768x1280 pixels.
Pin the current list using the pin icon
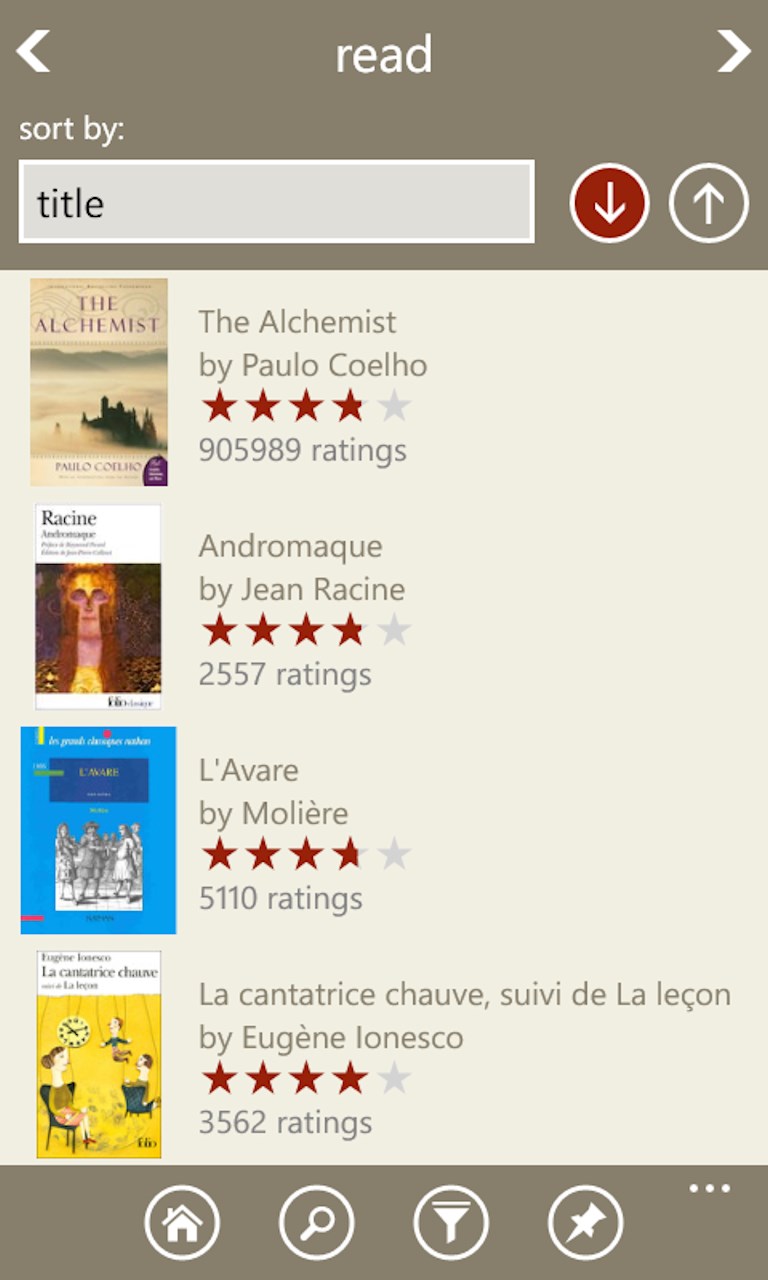coord(585,1222)
